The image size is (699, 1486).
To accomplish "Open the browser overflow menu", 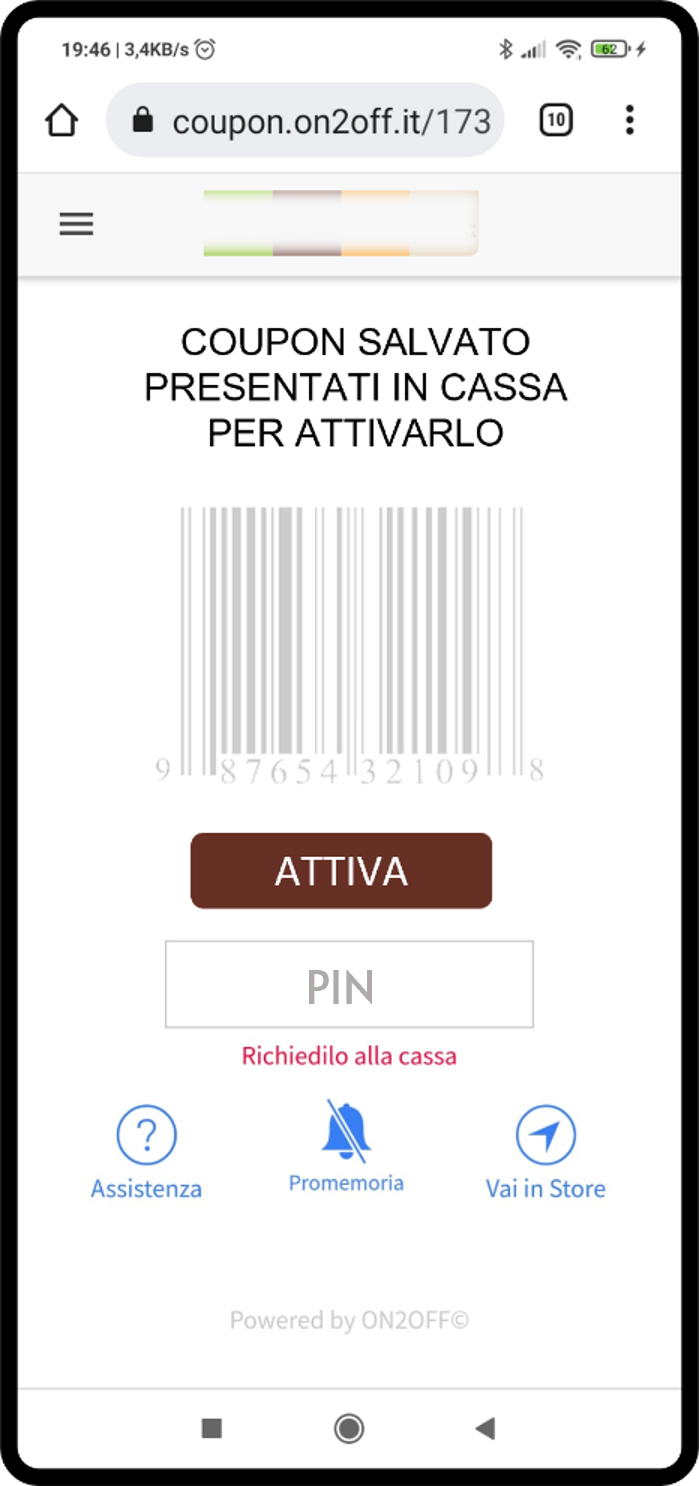I will point(629,121).
